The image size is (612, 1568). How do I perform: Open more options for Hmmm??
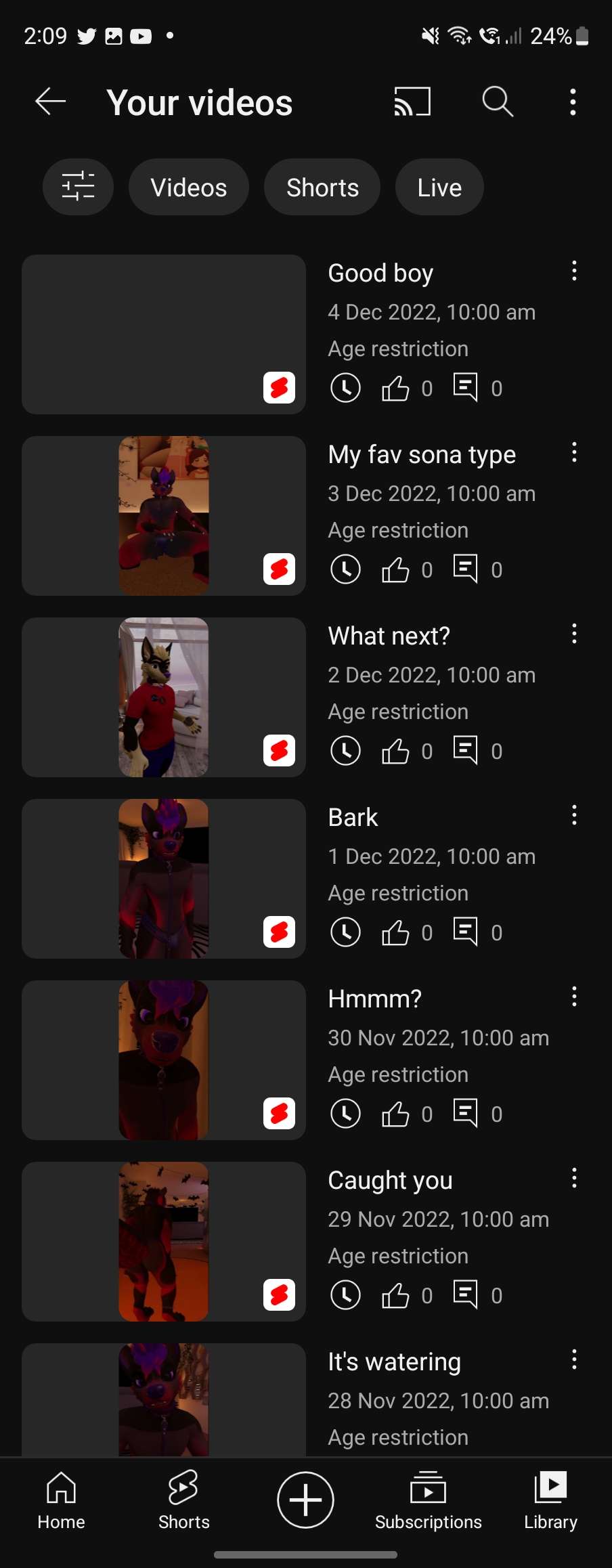click(574, 997)
